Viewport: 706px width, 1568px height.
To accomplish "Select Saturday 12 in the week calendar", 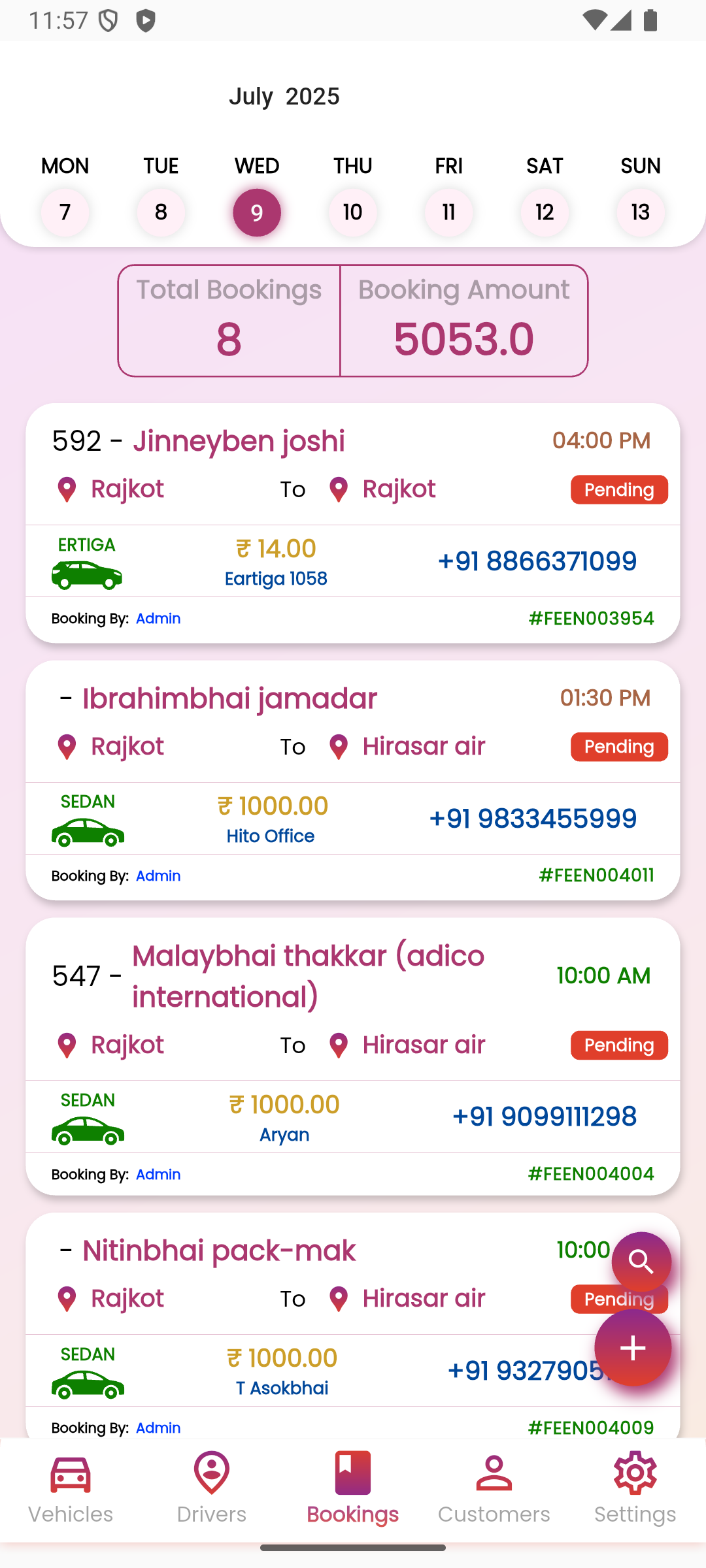I will click(545, 212).
